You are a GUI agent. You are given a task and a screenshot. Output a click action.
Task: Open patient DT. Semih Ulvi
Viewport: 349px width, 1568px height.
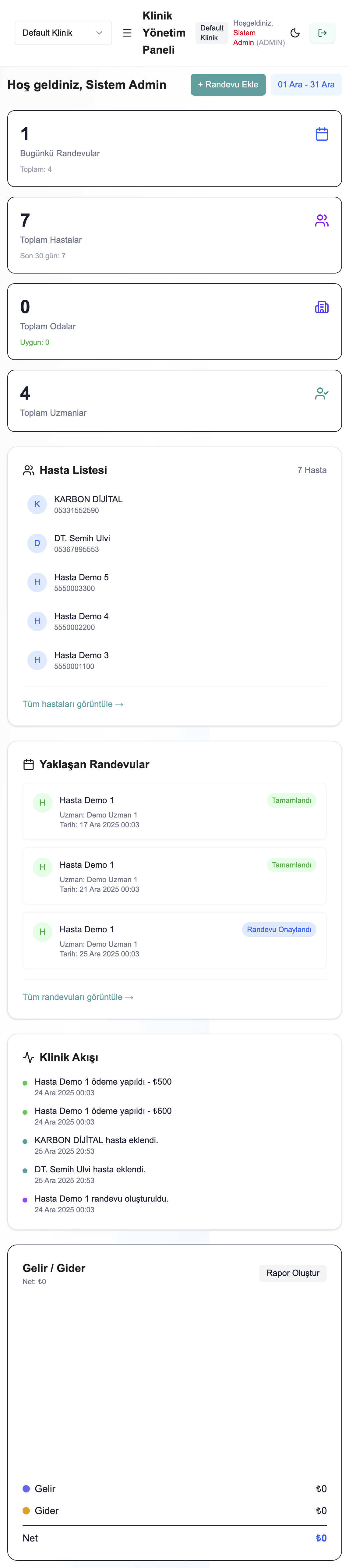tap(82, 543)
